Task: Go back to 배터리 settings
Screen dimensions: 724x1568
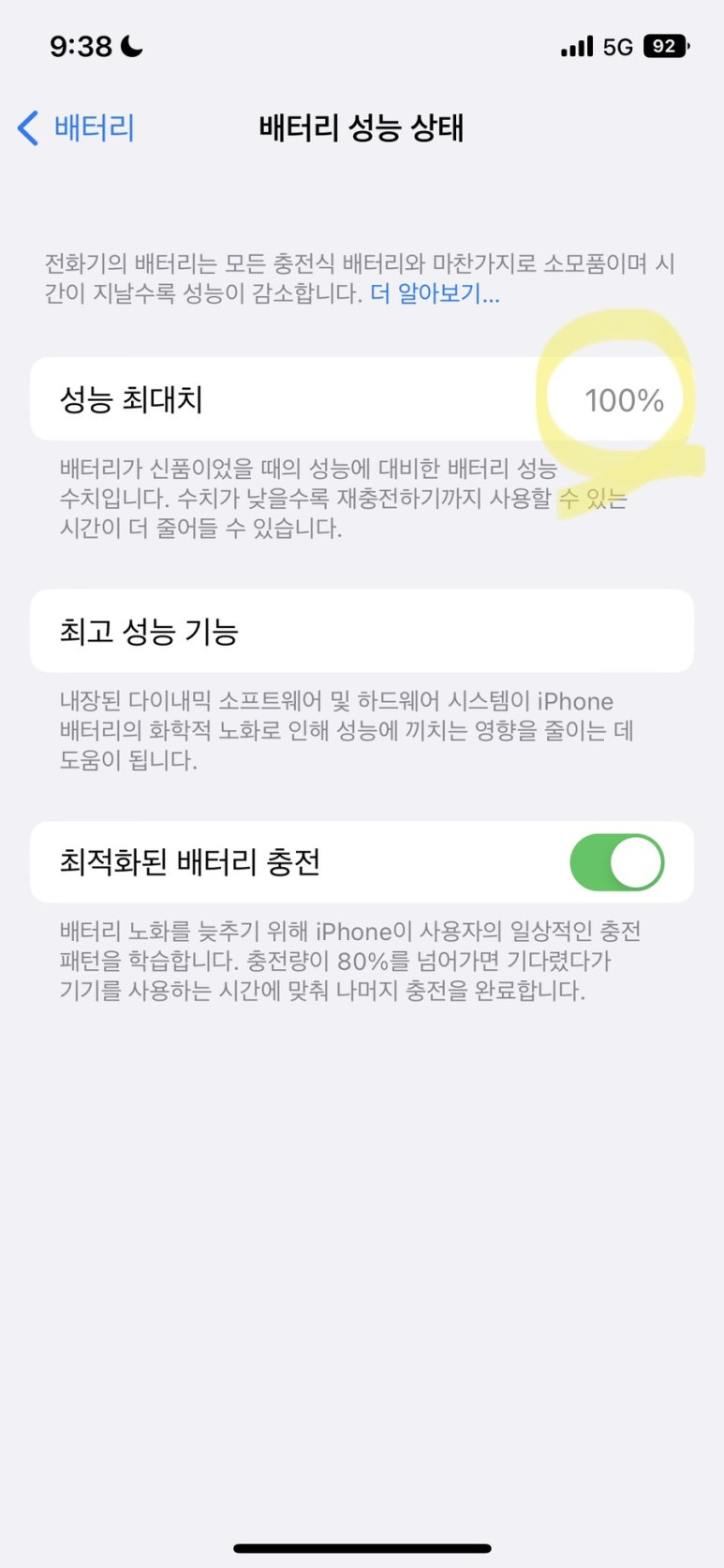Action: [77, 127]
